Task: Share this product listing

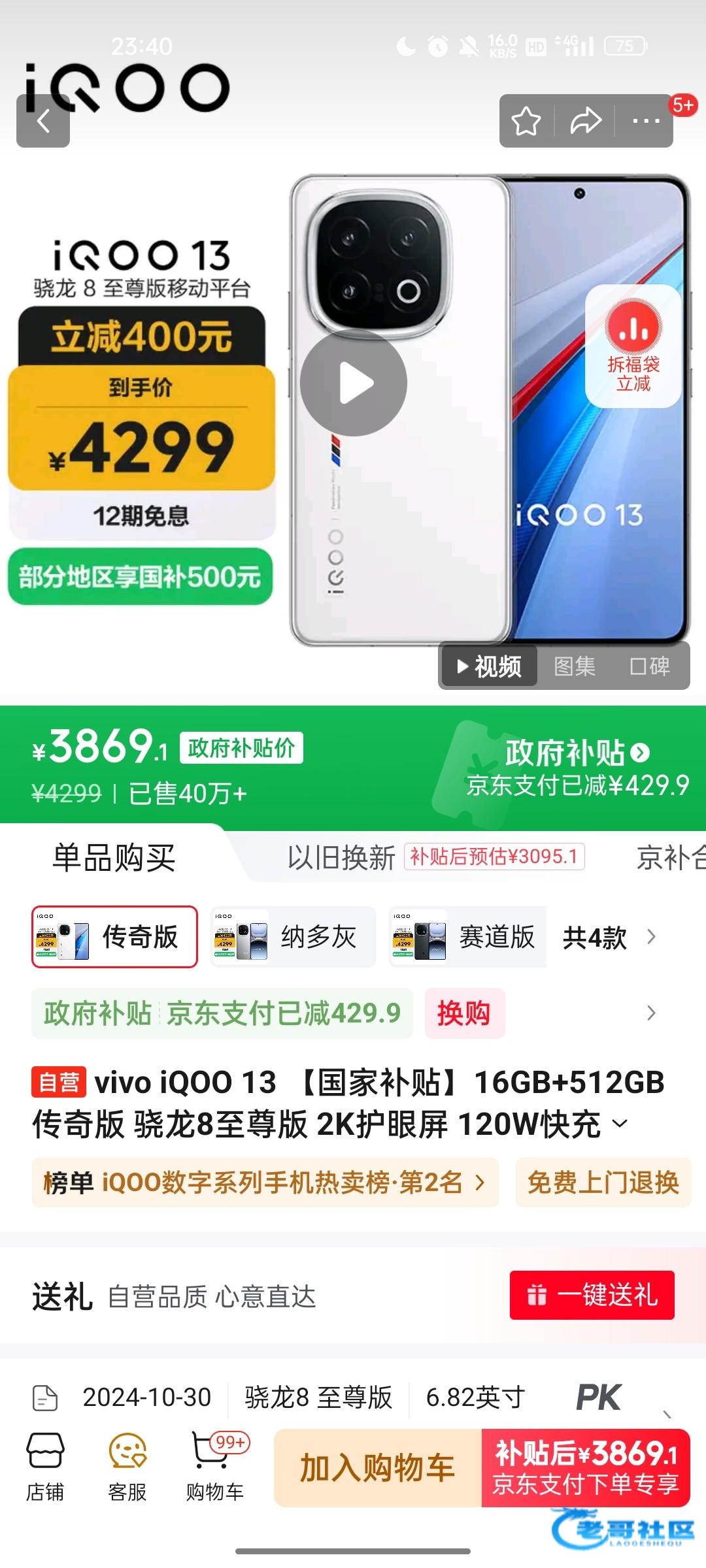Action: tap(585, 121)
